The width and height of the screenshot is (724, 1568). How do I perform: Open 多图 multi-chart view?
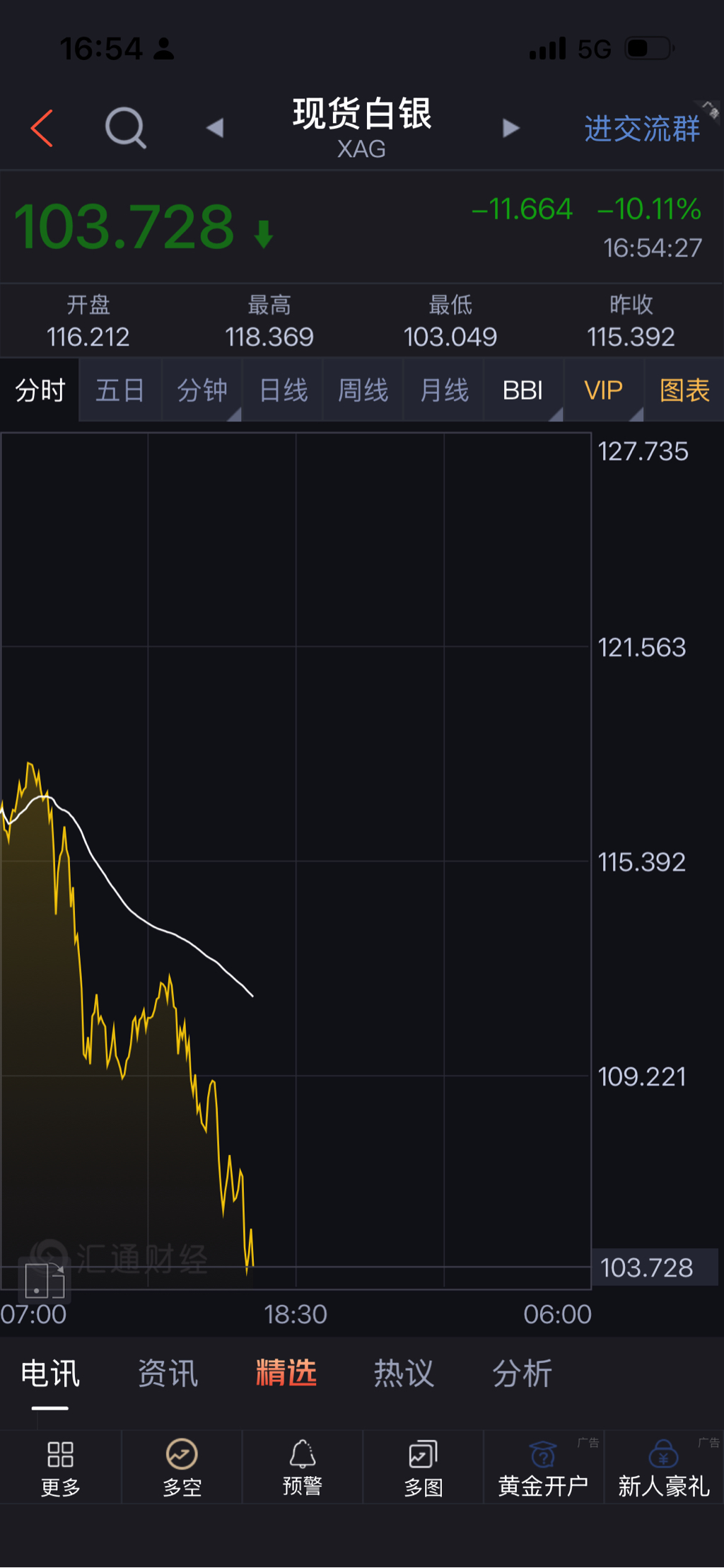(x=424, y=1468)
